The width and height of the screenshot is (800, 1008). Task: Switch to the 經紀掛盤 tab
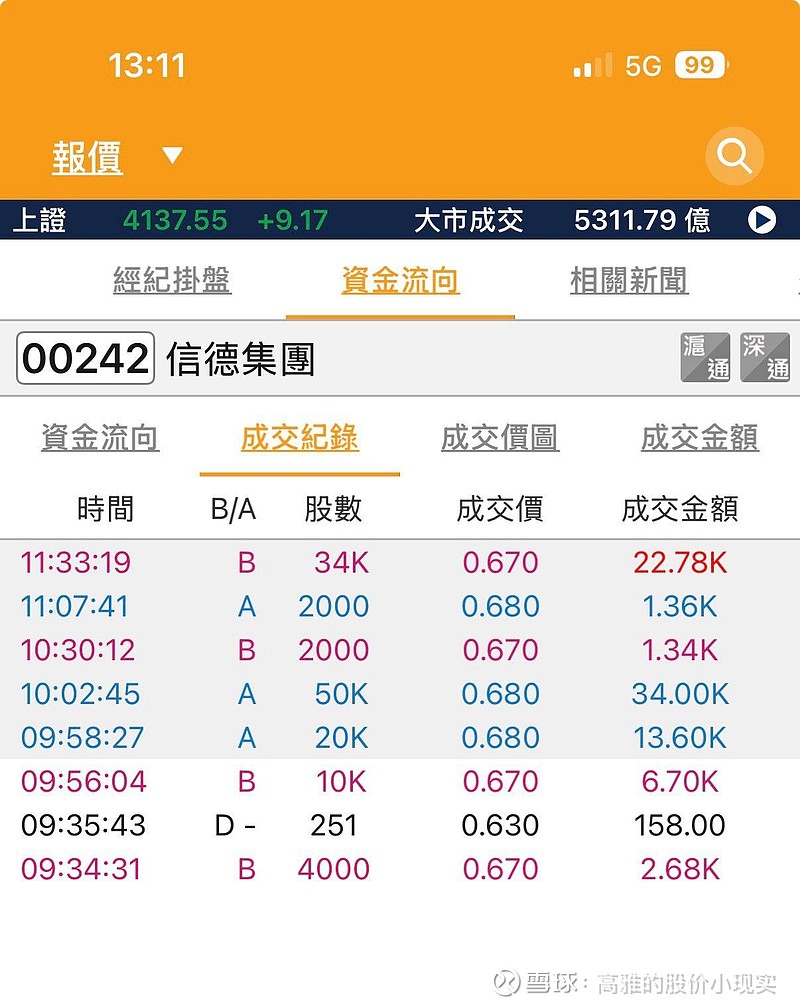[172, 282]
